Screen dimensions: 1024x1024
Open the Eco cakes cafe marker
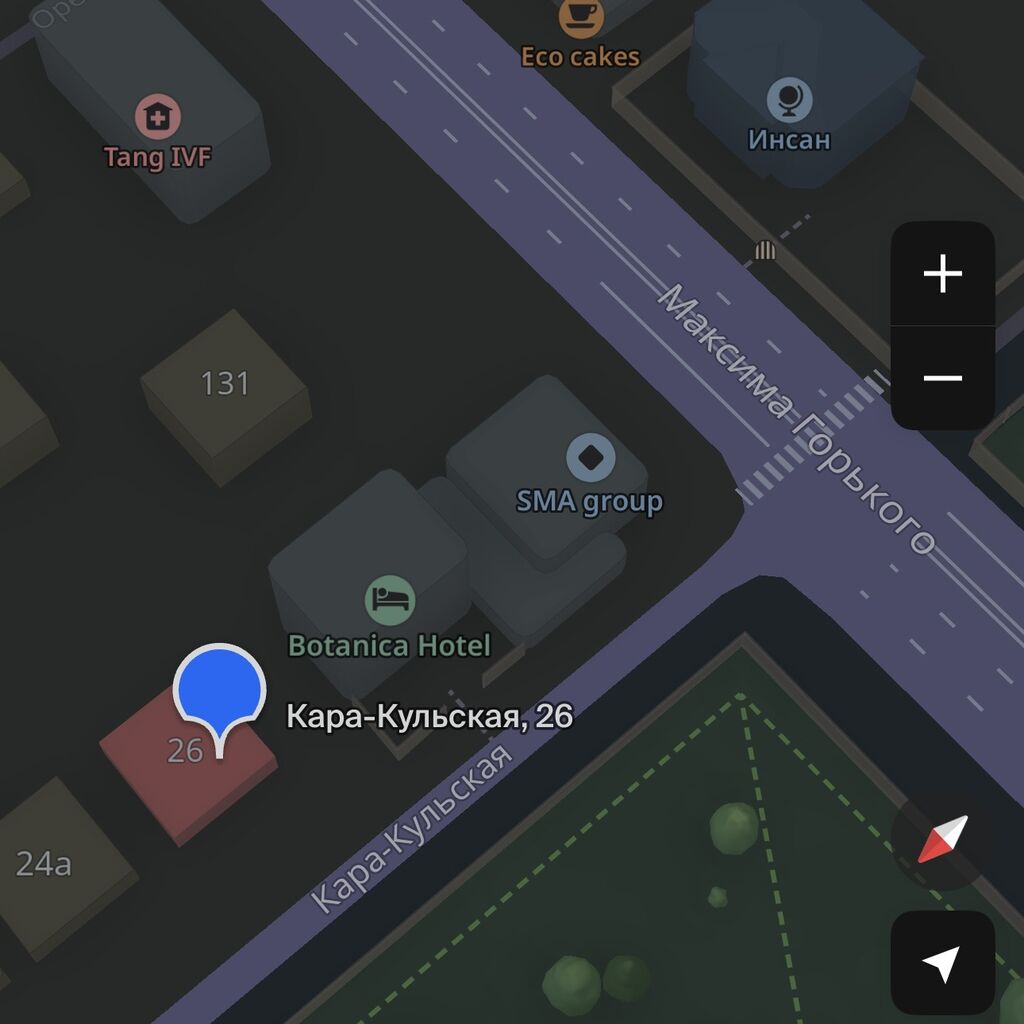tap(580, 18)
